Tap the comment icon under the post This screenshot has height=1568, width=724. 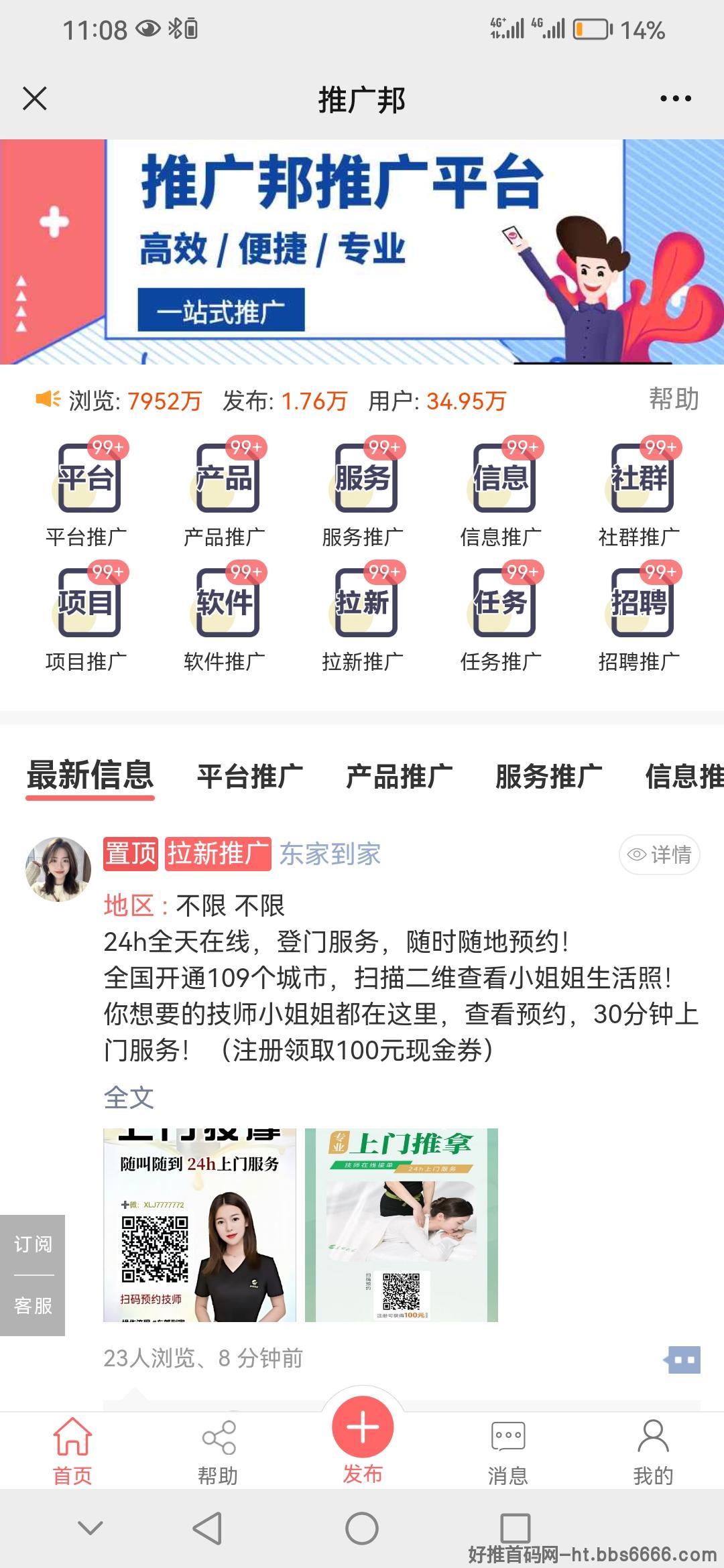point(682,1360)
